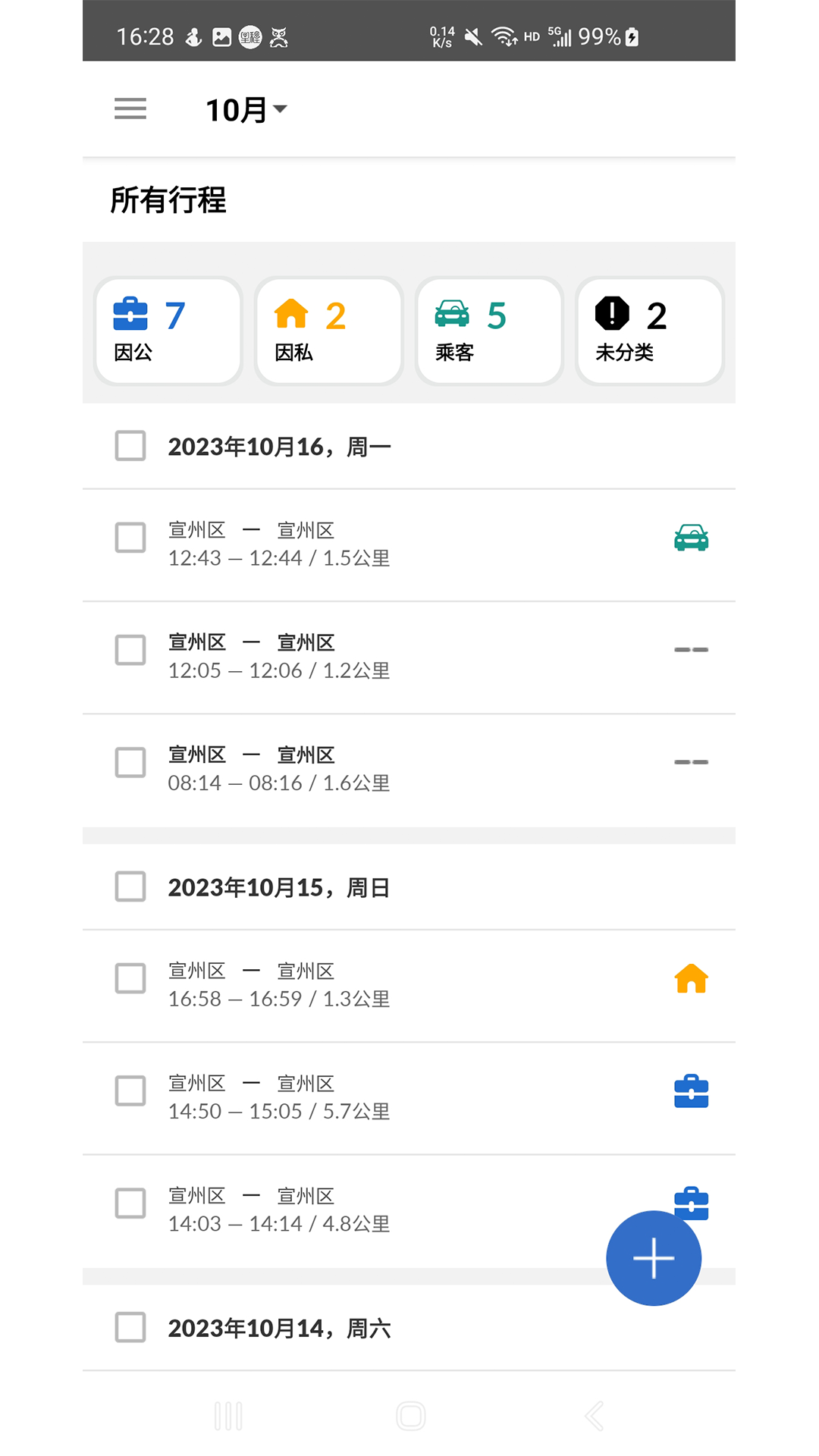Classify the unclassified 08:14 trip via the dashes
This screenshot has height=1456, width=819.
click(691, 762)
